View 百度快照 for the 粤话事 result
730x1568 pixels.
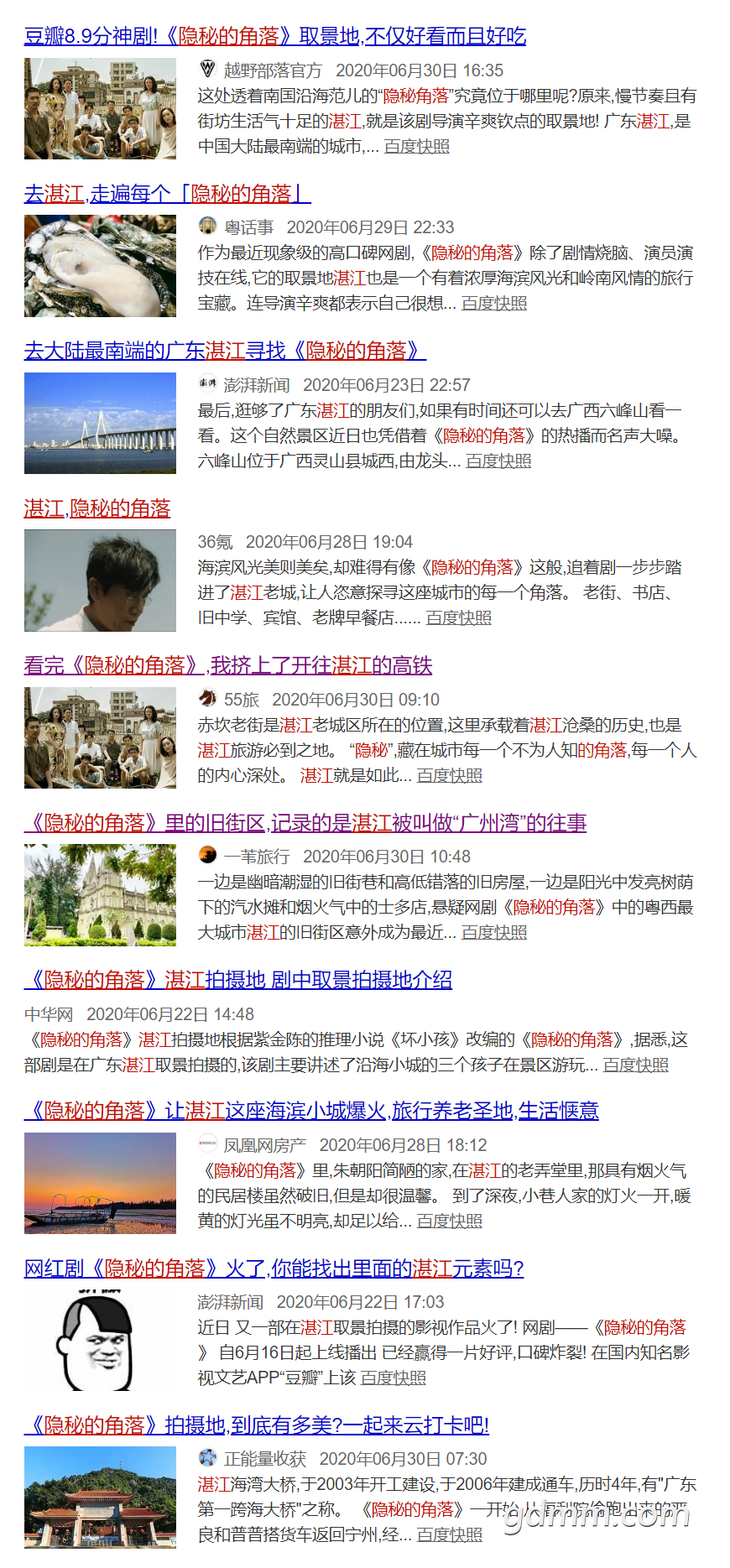click(x=493, y=303)
